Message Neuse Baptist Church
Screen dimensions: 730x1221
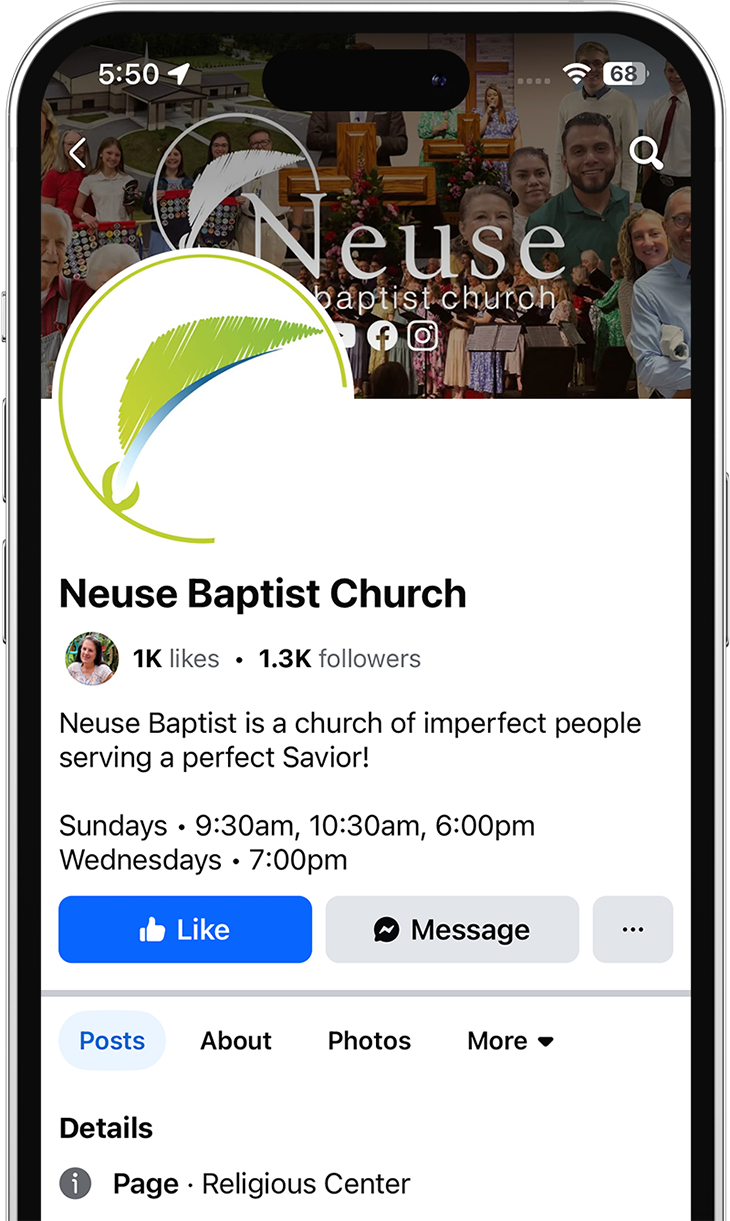pyautogui.click(x=452, y=929)
